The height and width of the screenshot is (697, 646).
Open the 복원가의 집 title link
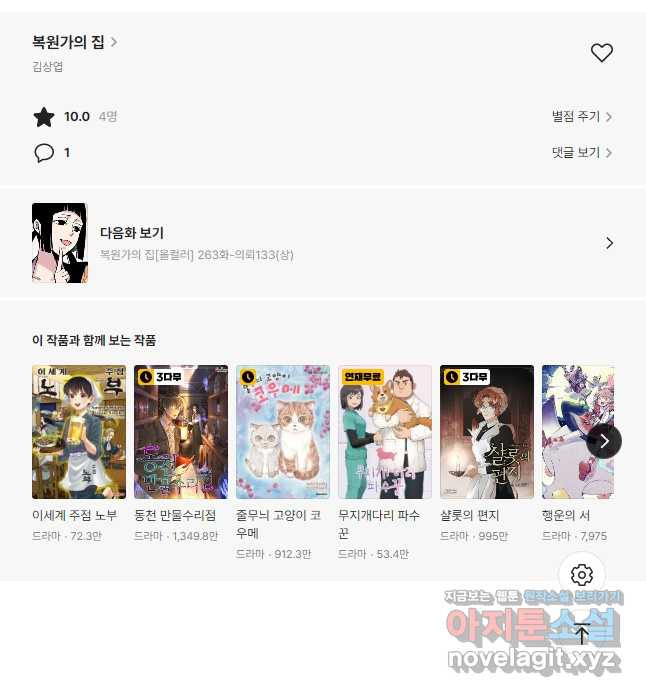pos(75,42)
